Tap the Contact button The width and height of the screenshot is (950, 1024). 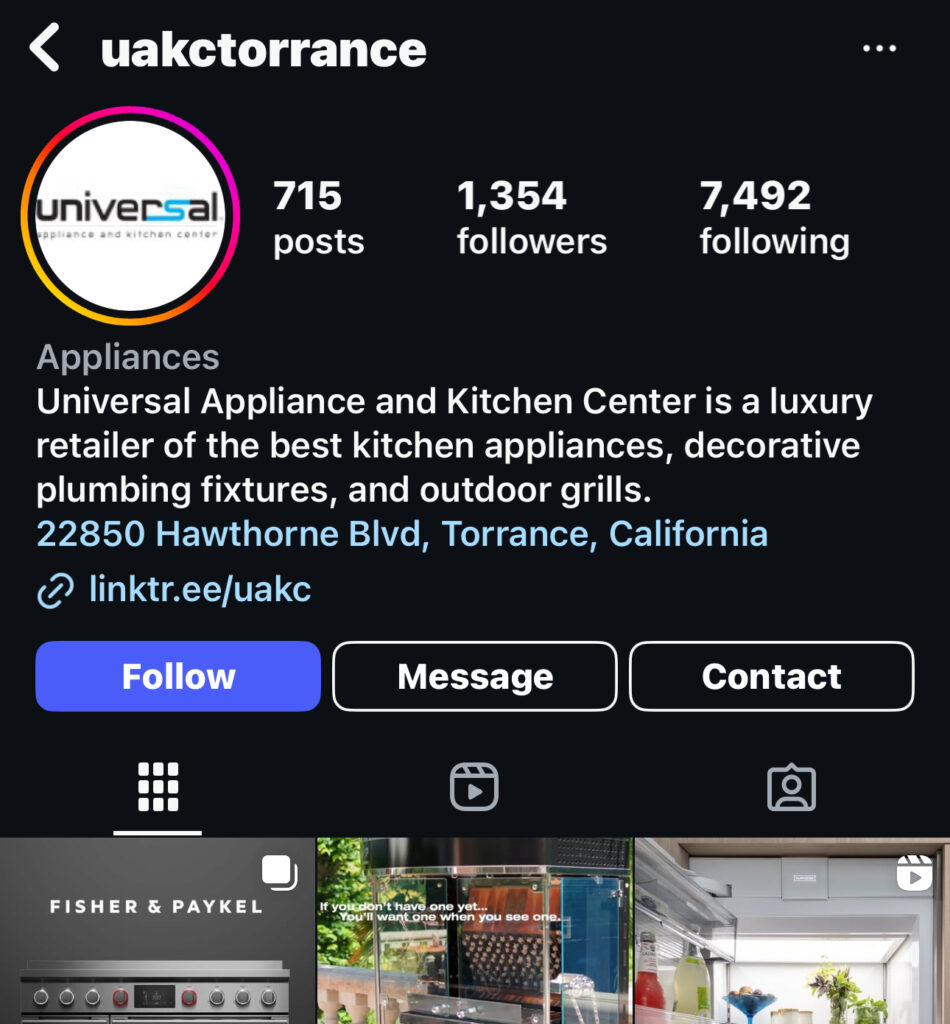pyautogui.click(x=771, y=676)
